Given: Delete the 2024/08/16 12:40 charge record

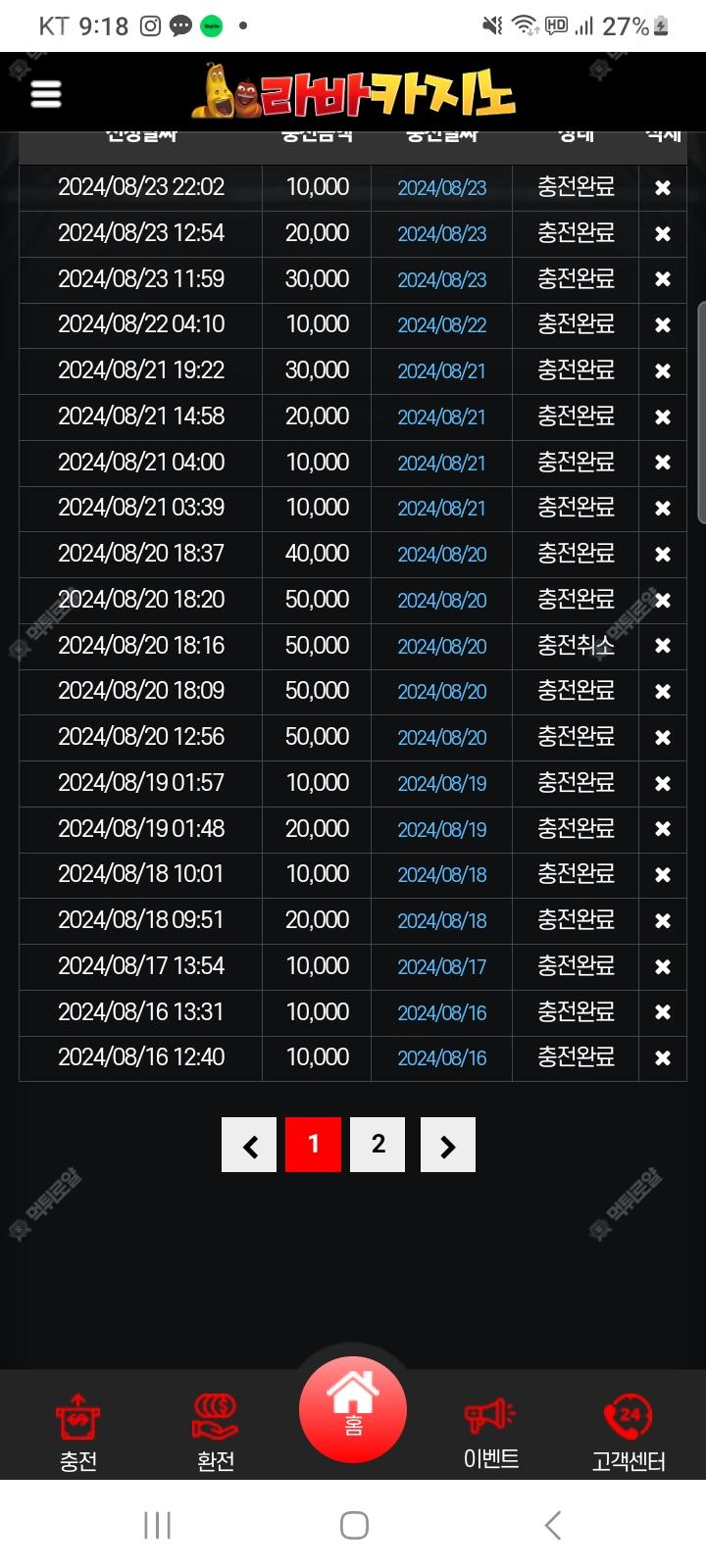Looking at the screenshot, I should click(663, 1058).
